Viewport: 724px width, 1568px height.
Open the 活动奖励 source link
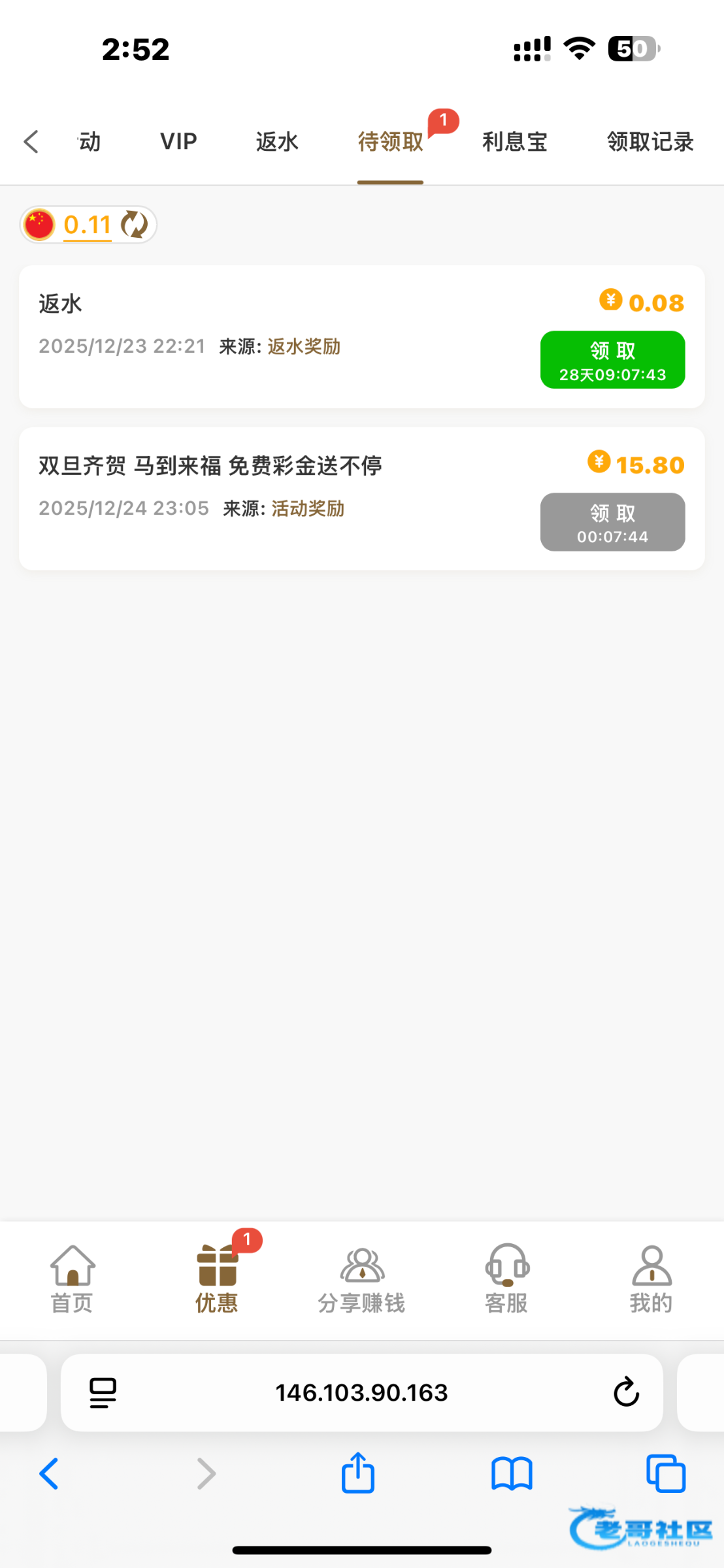[x=308, y=508]
